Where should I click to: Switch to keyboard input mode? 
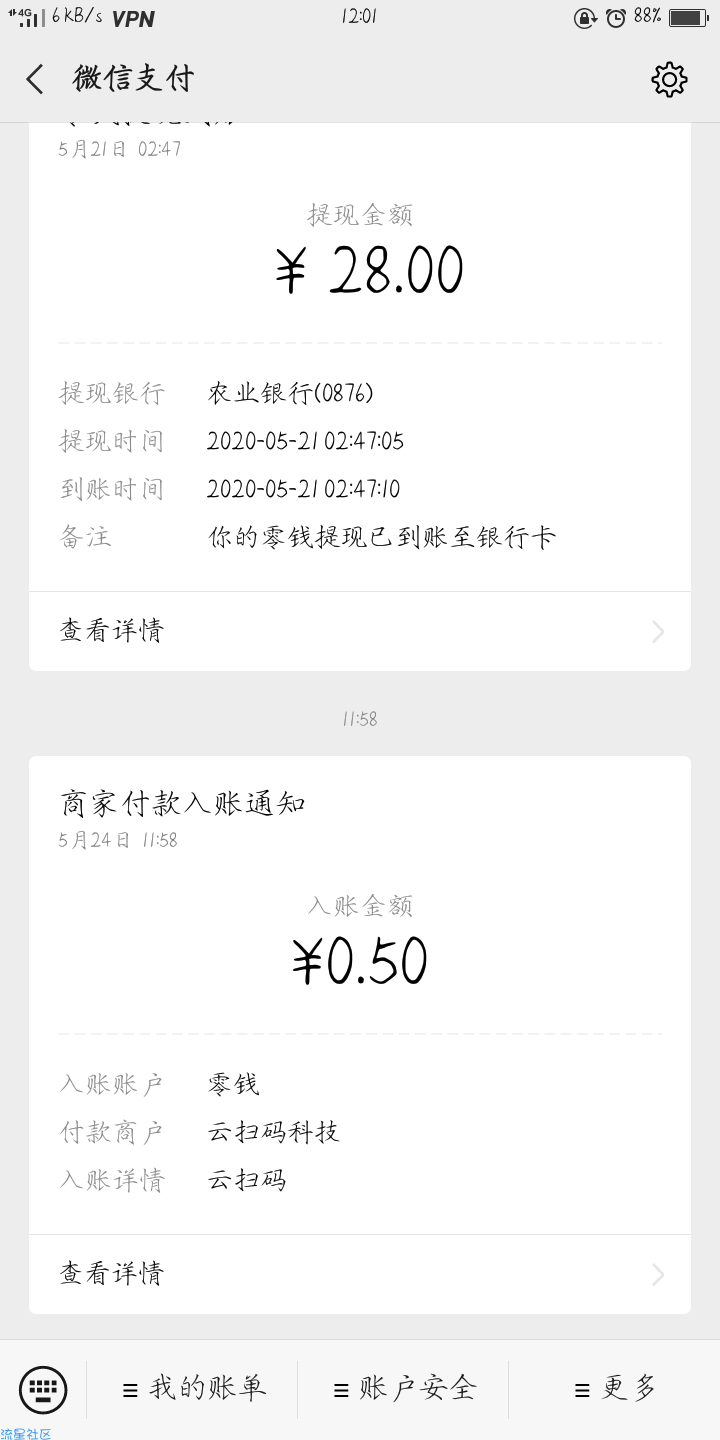43,1389
